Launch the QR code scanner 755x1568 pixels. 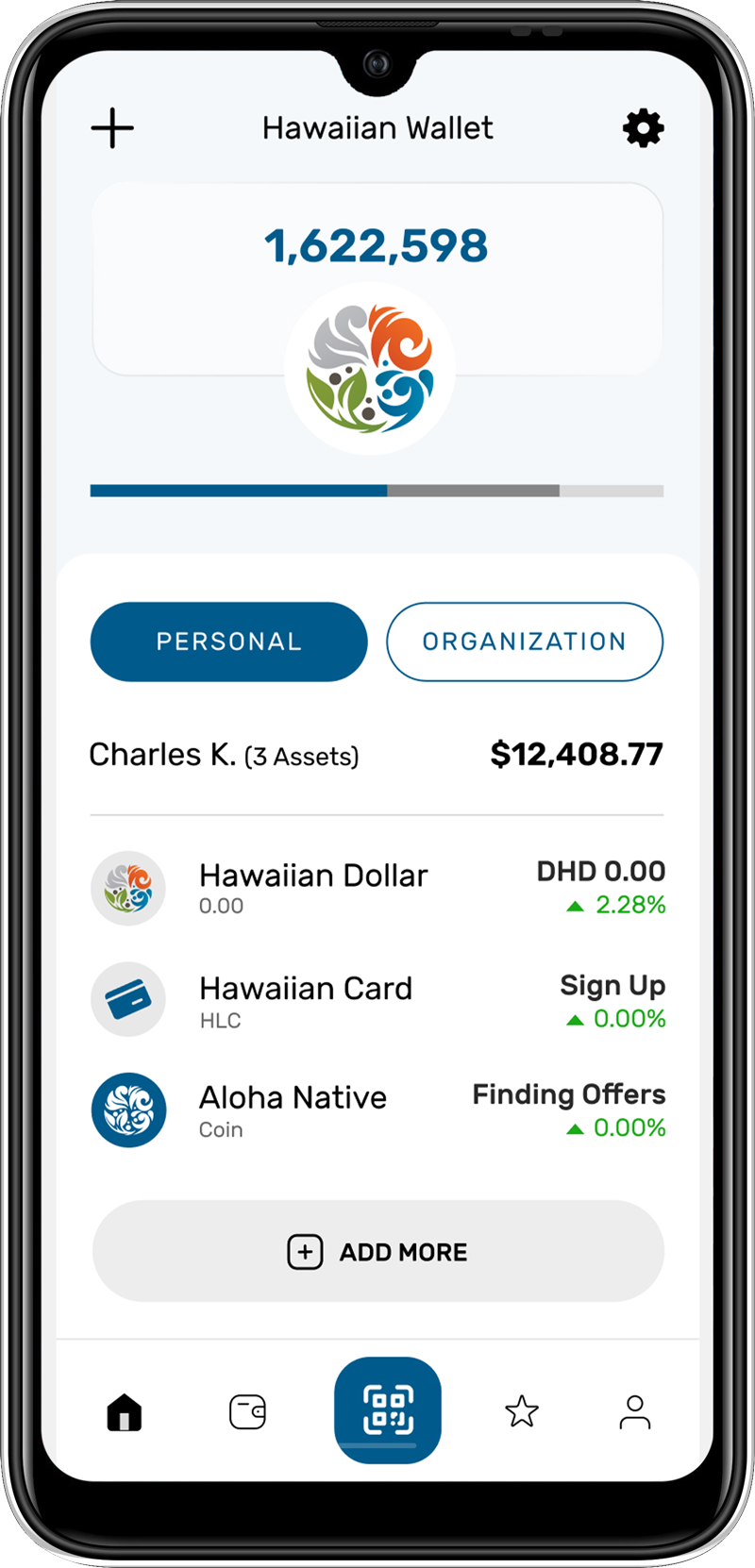388,1410
